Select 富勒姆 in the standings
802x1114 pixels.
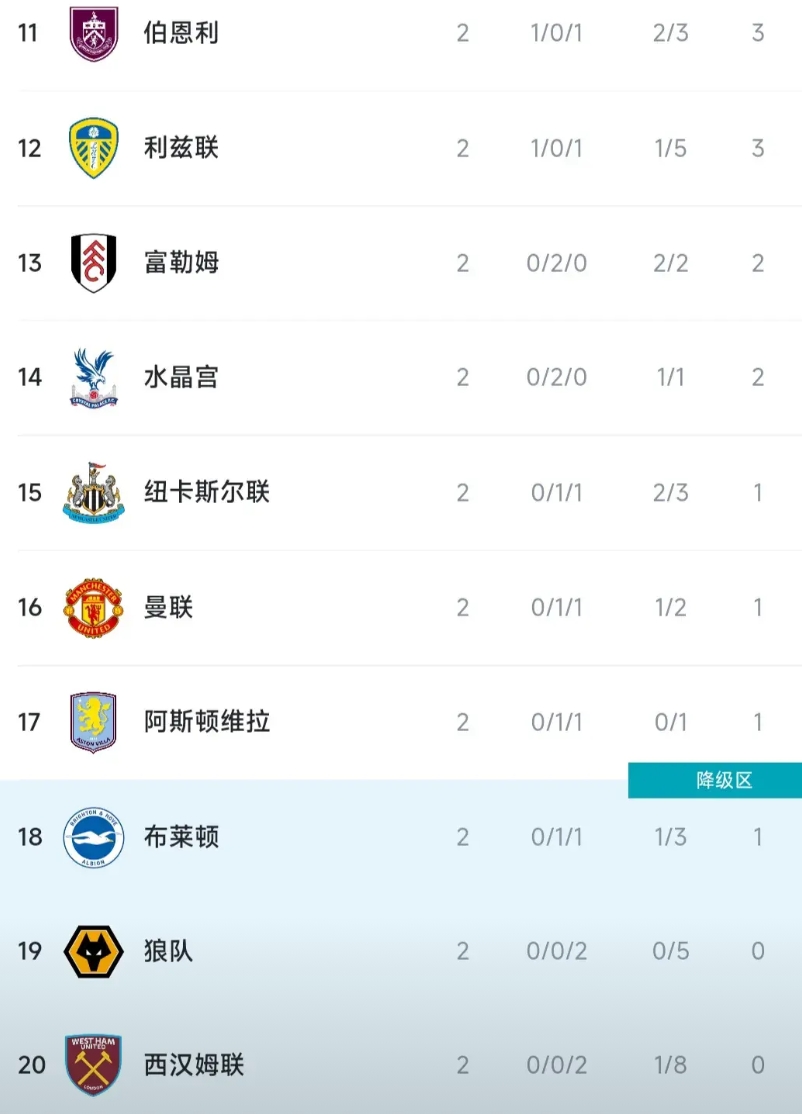tap(401, 264)
